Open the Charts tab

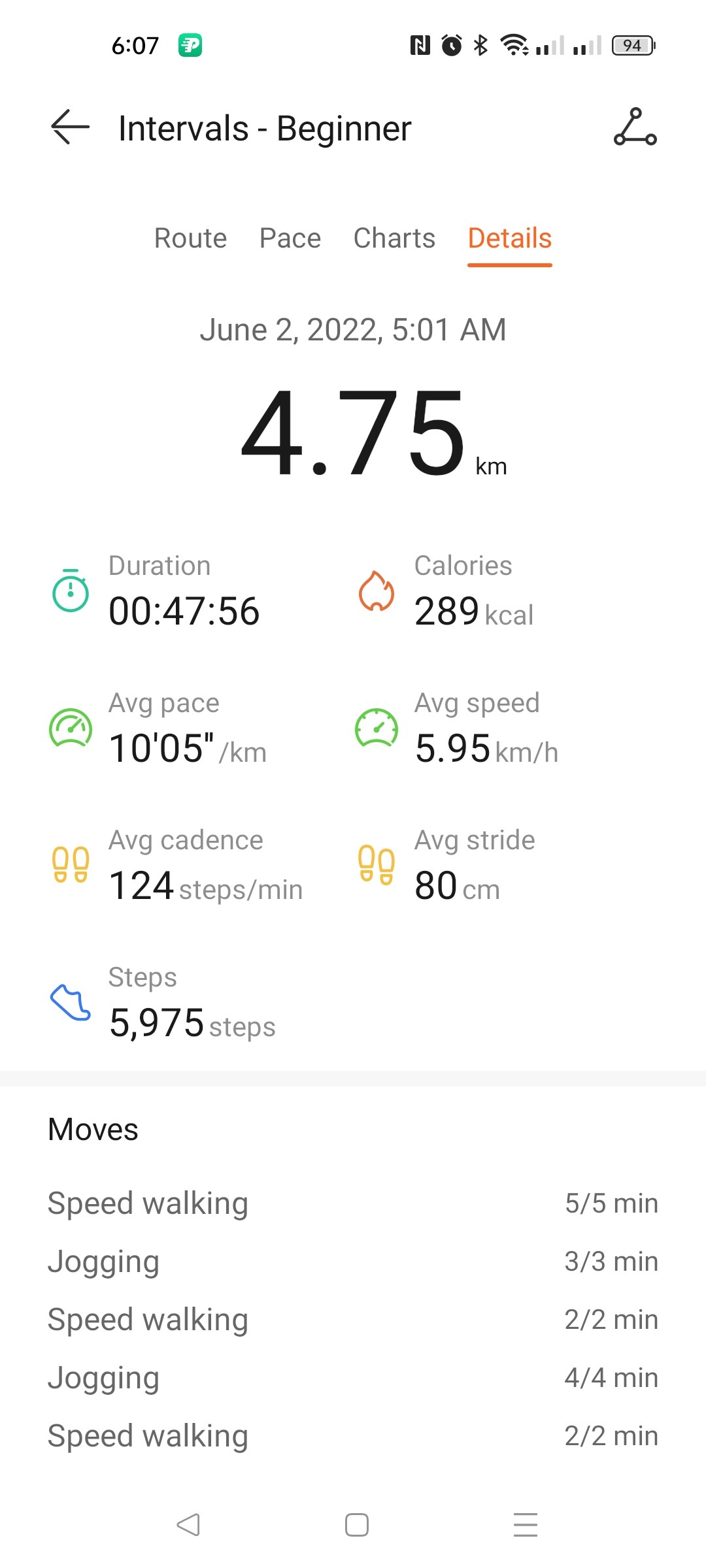pos(394,238)
